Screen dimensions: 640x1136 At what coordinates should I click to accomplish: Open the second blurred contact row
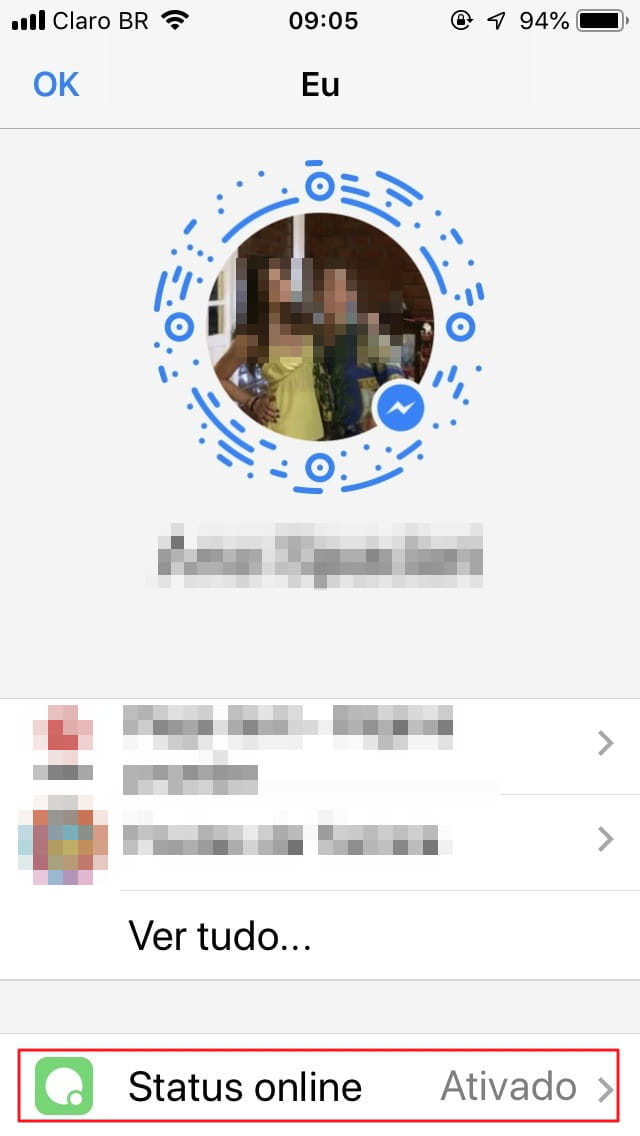[x=320, y=840]
